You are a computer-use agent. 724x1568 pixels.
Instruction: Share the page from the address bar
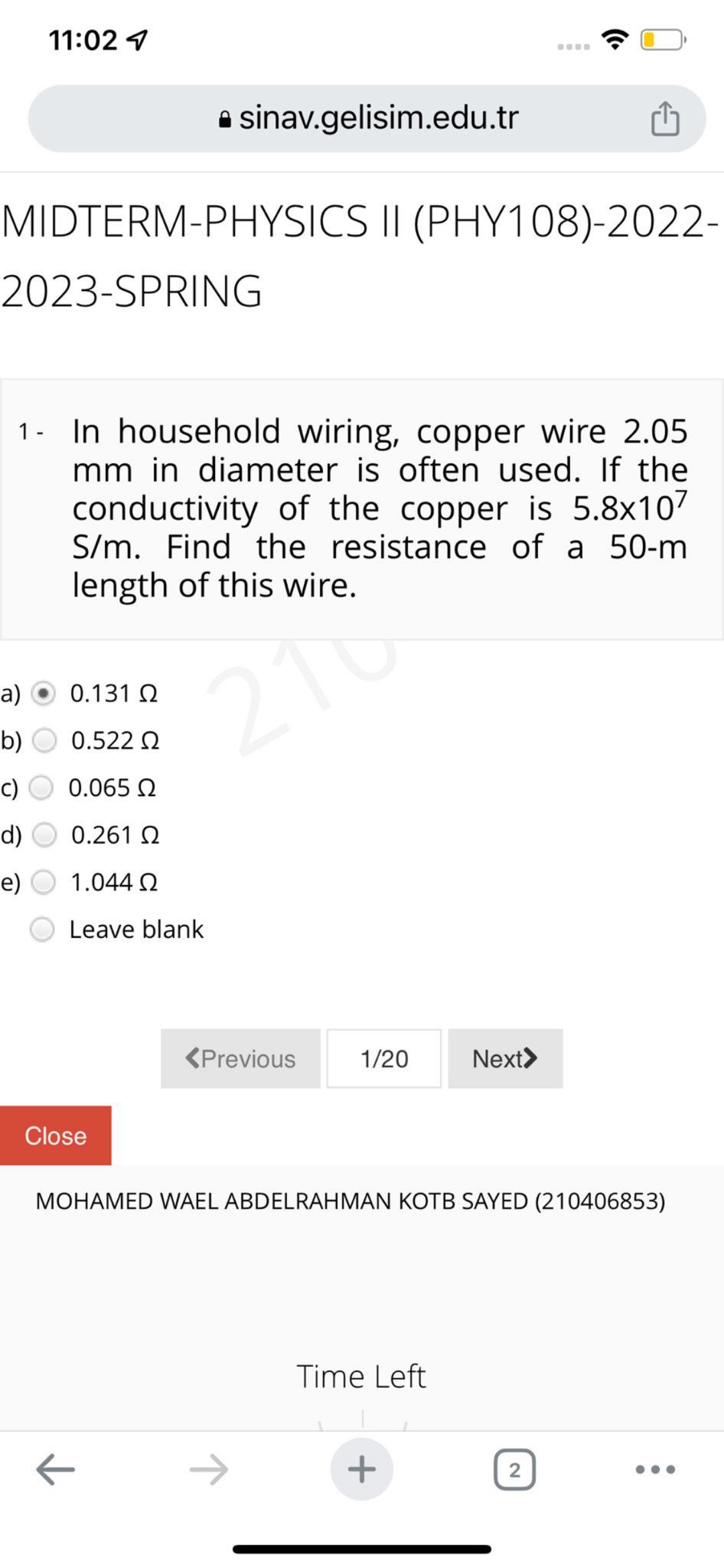(664, 119)
